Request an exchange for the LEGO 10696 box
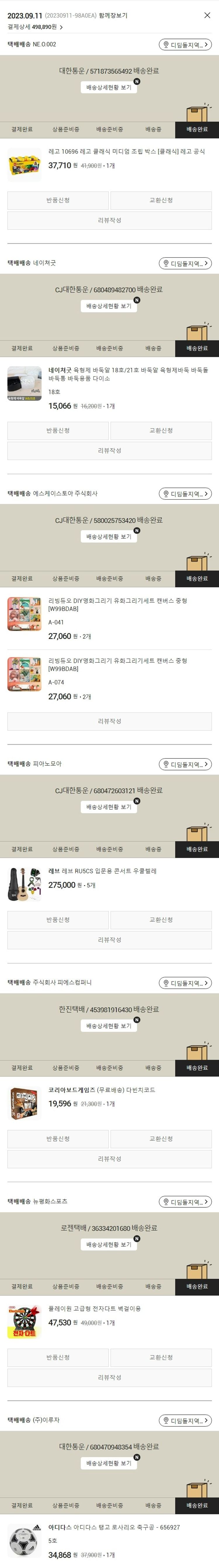Image resolution: width=219 pixels, height=1568 pixels. point(161,200)
